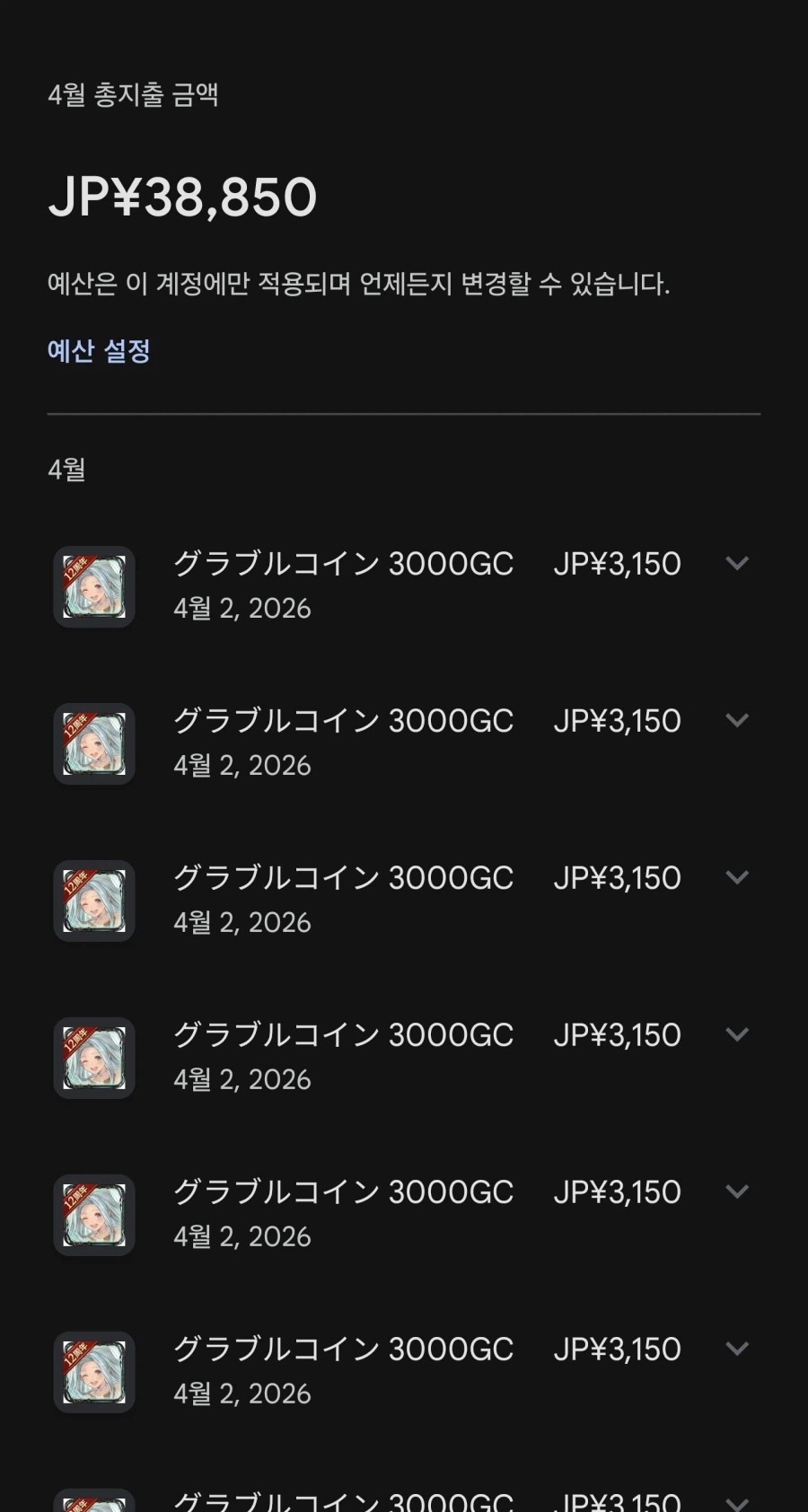
Task: Click the Granblue Fantasy icon on the first purchase
Action: (x=93, y=585)
